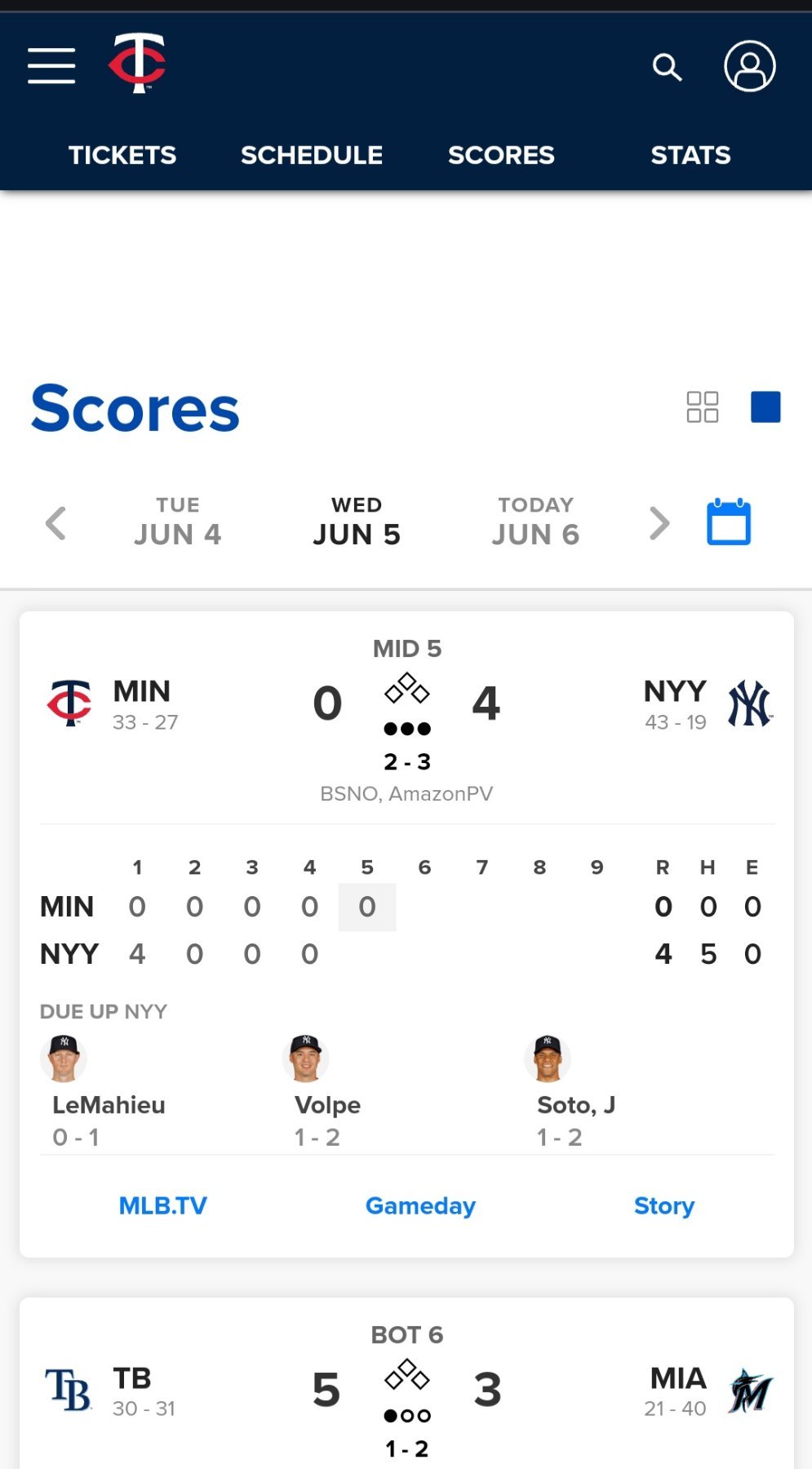The height and width of the screenshot is (1469, 812).
Task: Go to previous dates with left chevron
Action: pos(55,523)
